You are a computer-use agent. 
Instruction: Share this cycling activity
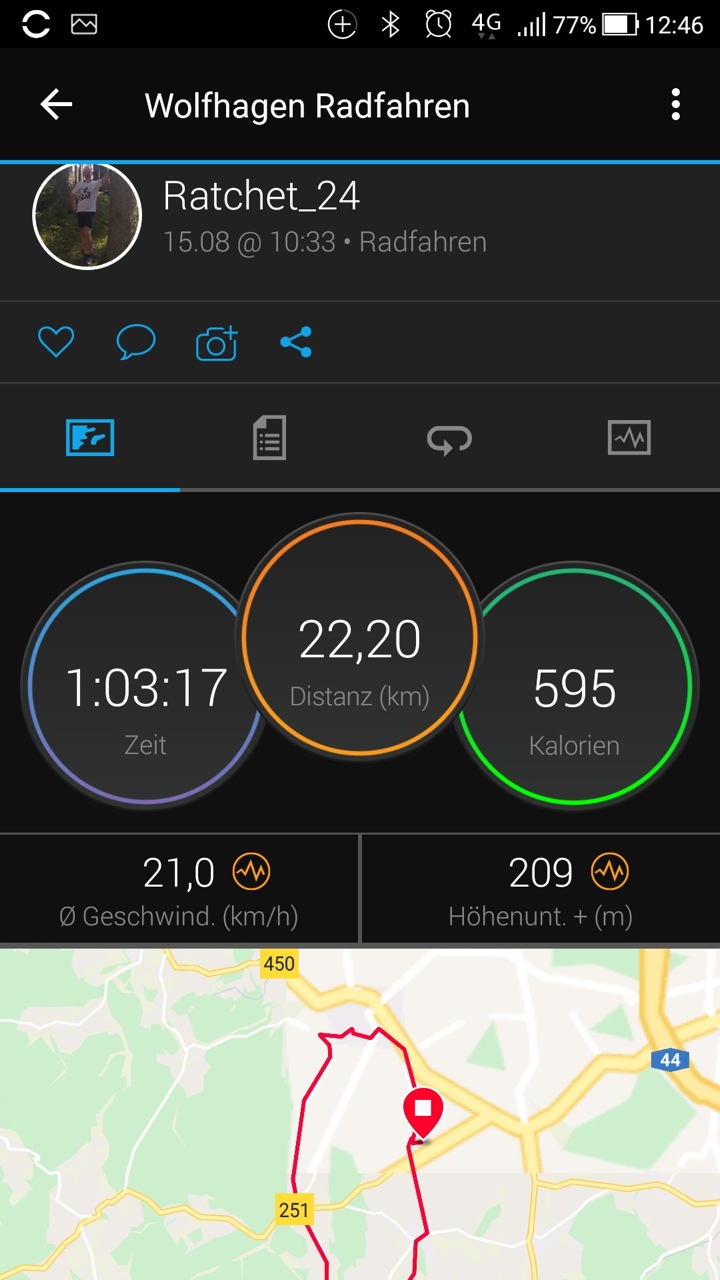(296, 343)
